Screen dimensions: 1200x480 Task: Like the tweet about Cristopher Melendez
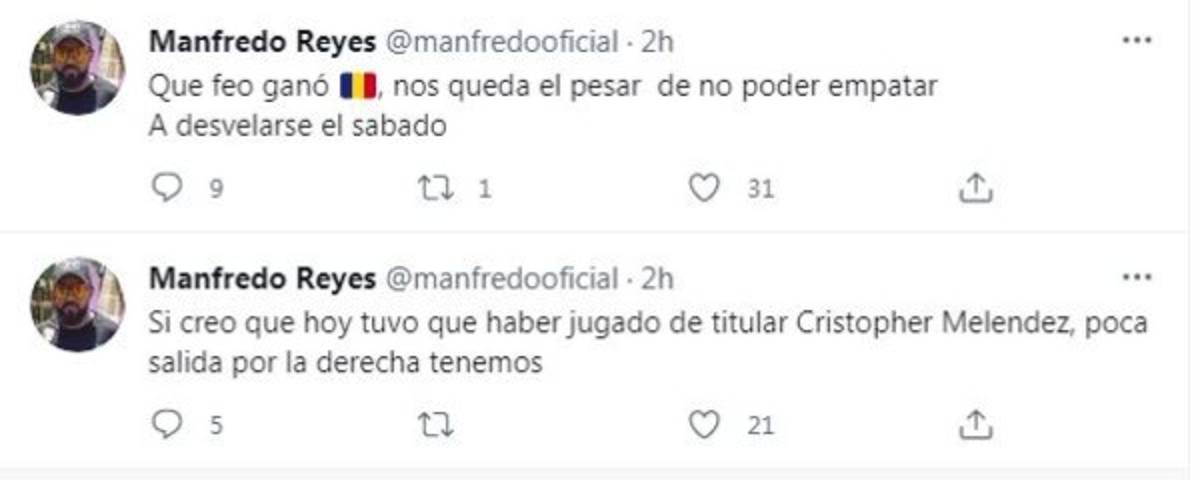click(705, 425)
